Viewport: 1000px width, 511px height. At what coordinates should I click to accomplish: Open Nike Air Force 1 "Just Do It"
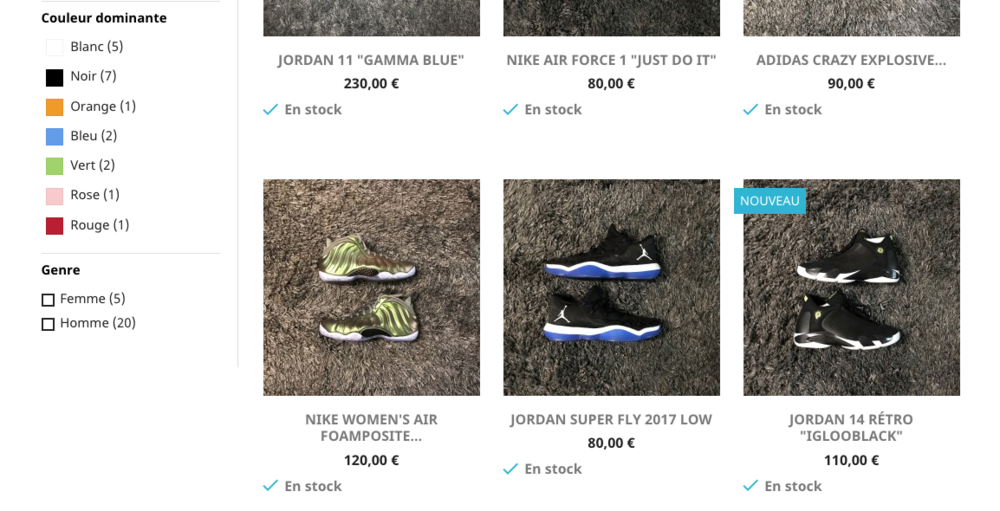[611, 60]
